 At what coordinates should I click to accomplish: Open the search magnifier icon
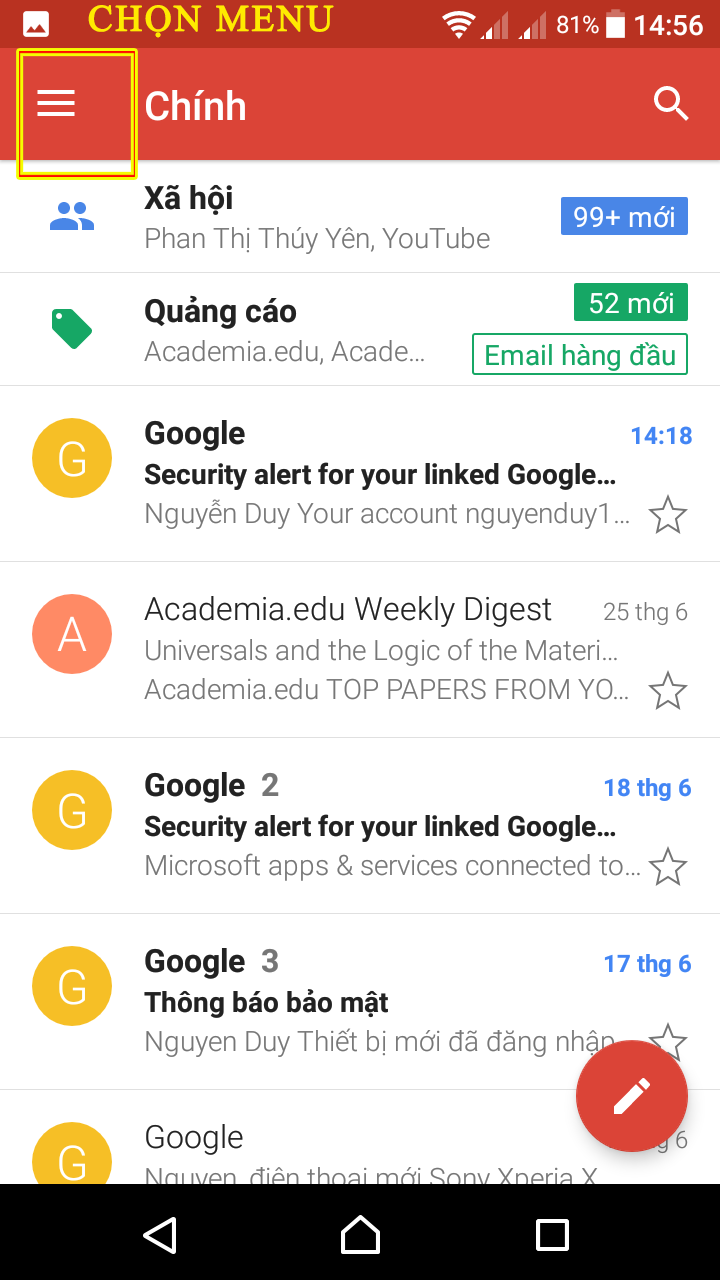[671, 104]
